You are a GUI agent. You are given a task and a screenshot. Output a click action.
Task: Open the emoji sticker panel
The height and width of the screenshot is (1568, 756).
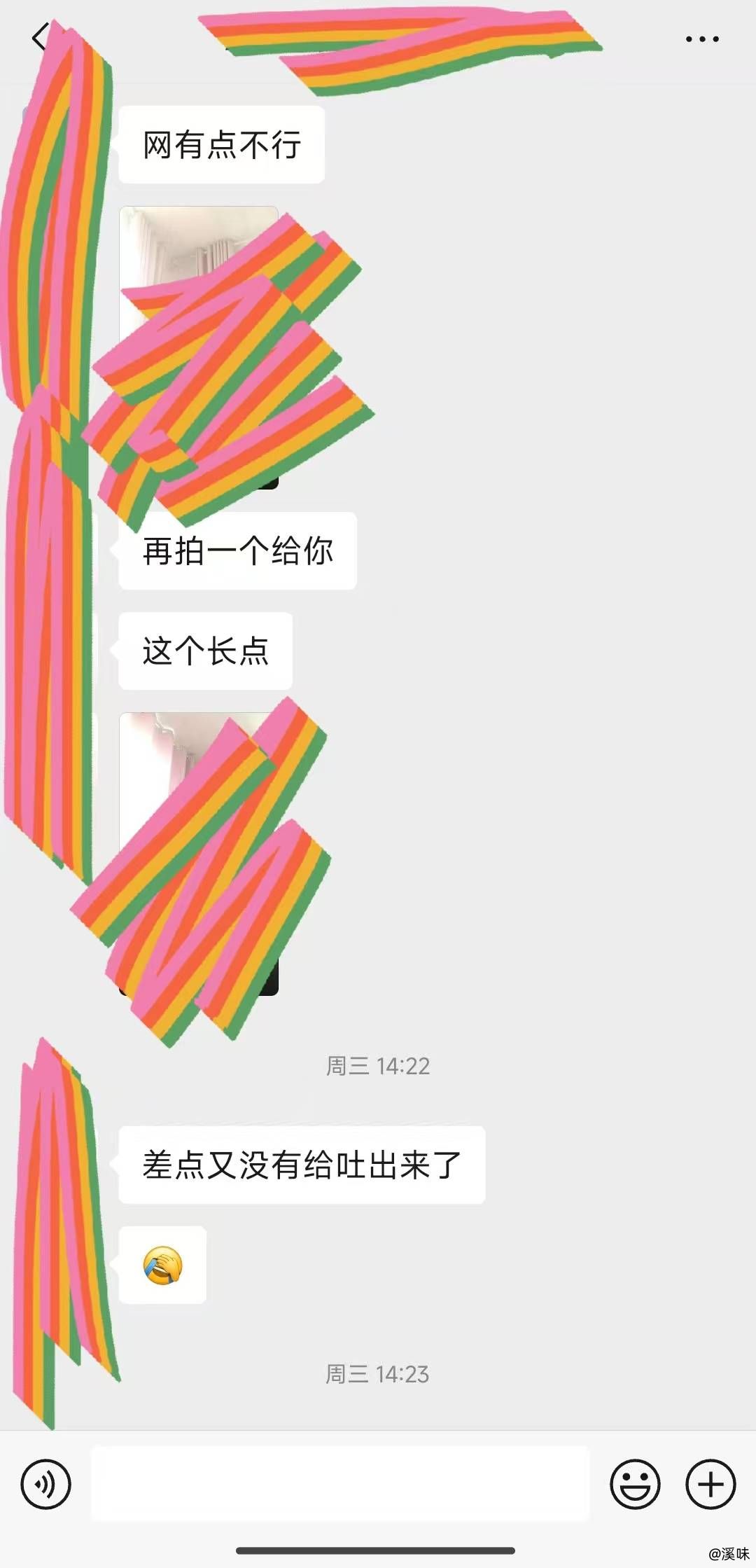click(635, 1484)
